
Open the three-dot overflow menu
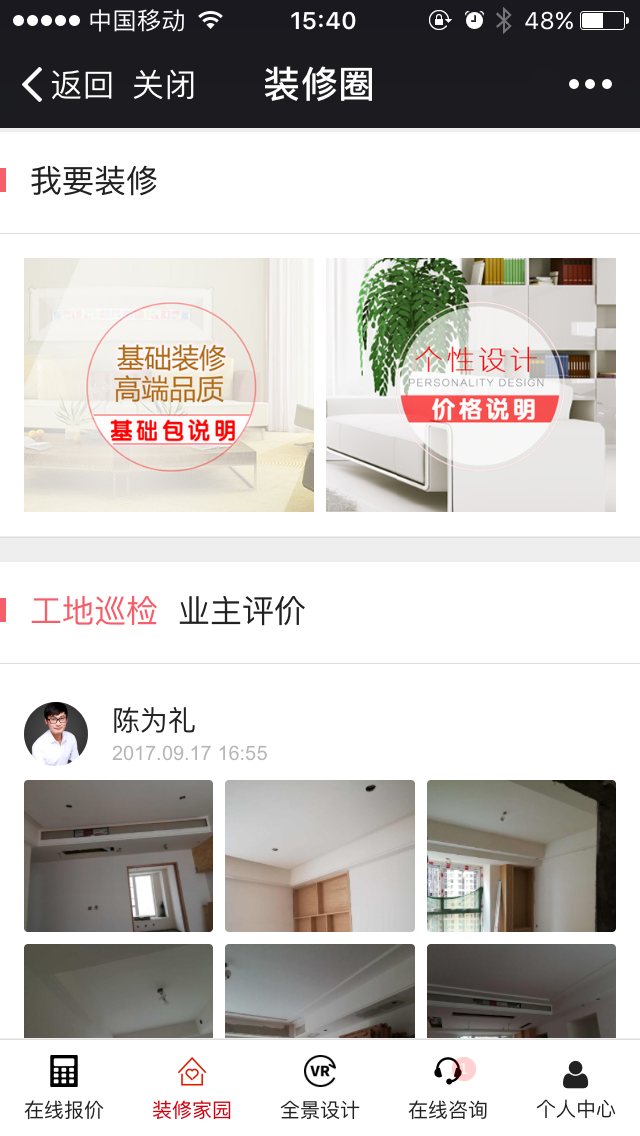click(x=590, y=85)
